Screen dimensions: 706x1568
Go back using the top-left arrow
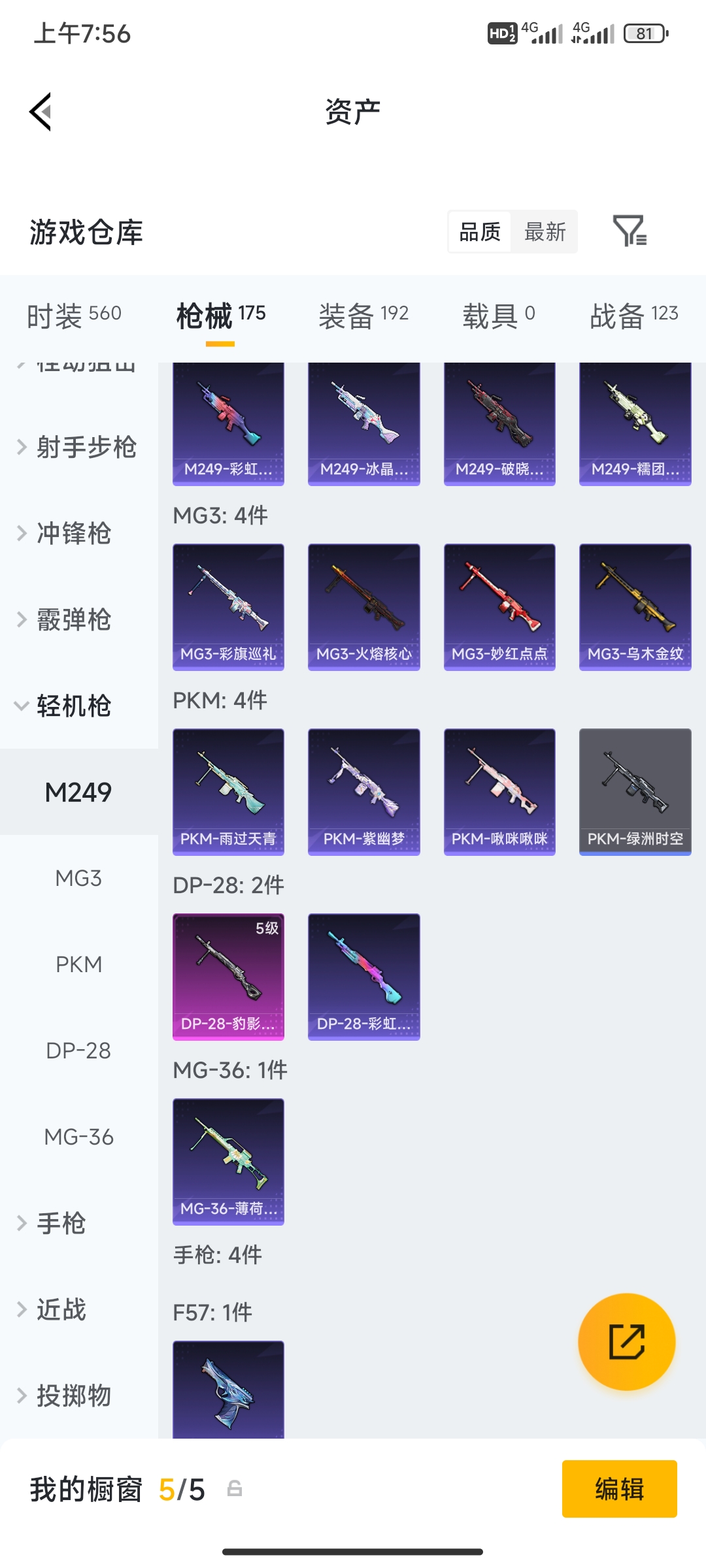[41, 112]
